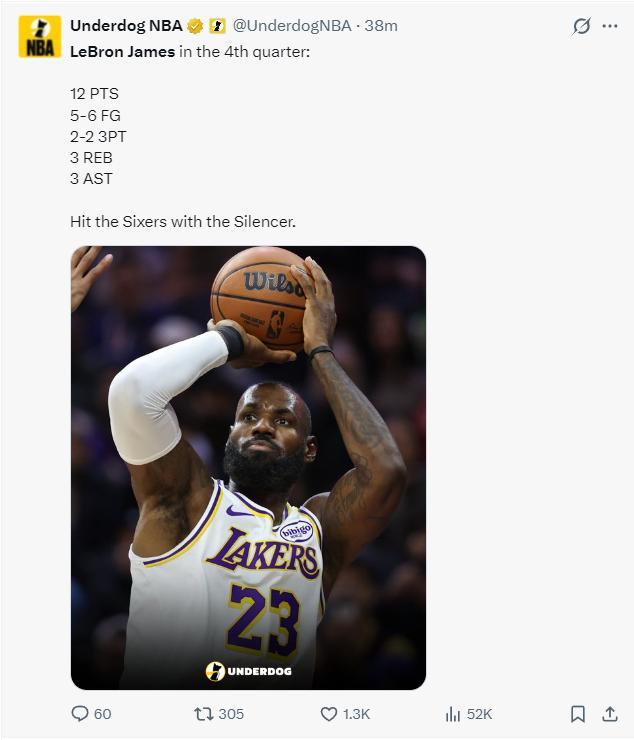The height and width of the screenshot is (740, 634).
Task: Share the LeBron James post
Action: [x=609, y=714]
